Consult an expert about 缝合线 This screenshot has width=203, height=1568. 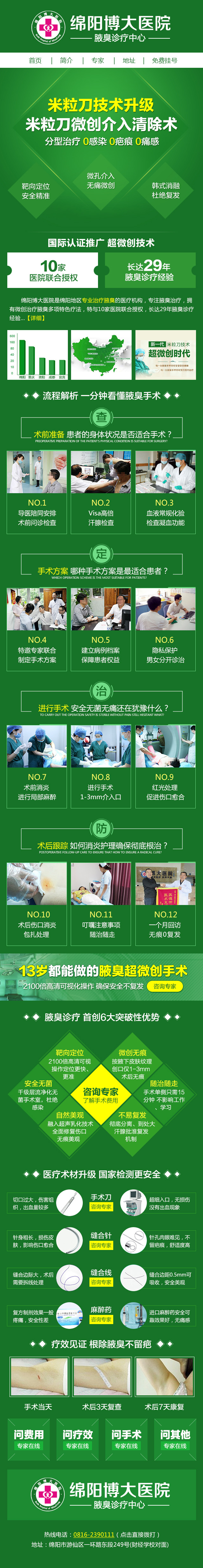[x=101, y=1282]
